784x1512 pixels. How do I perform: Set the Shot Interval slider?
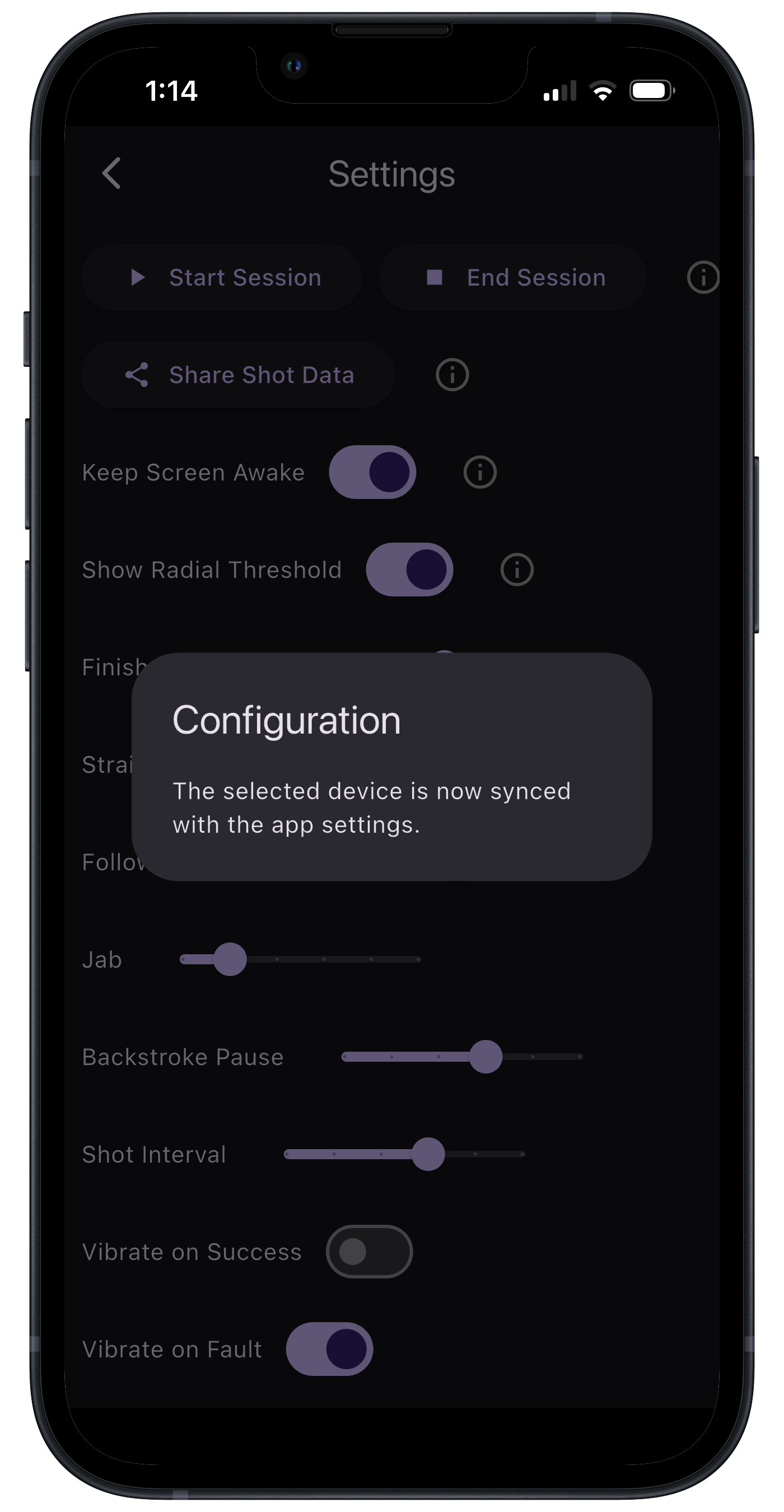coord(428,1154)
